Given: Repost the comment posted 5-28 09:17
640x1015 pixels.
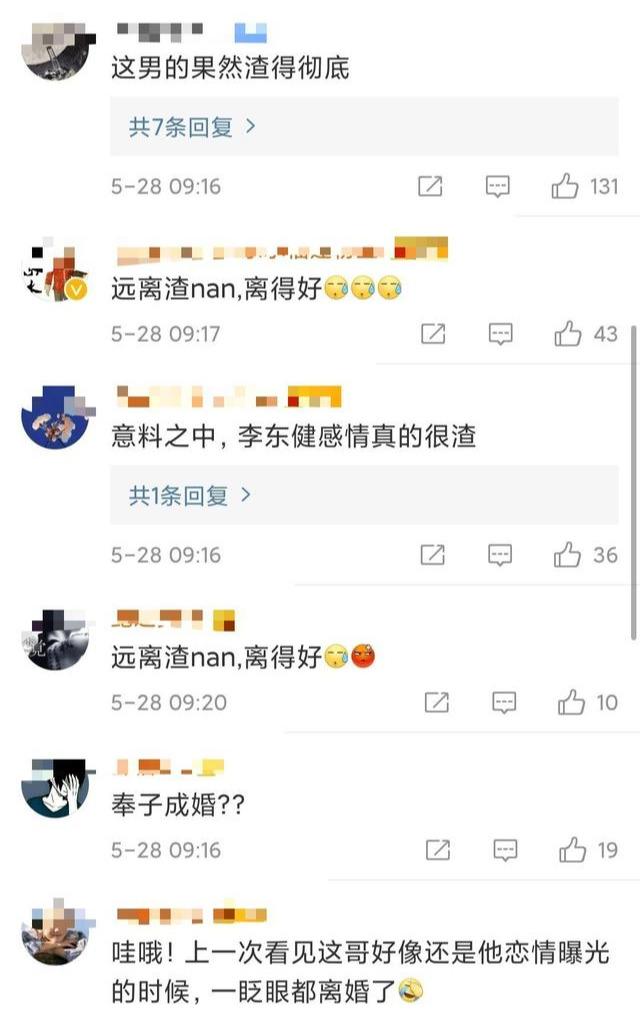Looking at the screenshot, I should 433,334.
